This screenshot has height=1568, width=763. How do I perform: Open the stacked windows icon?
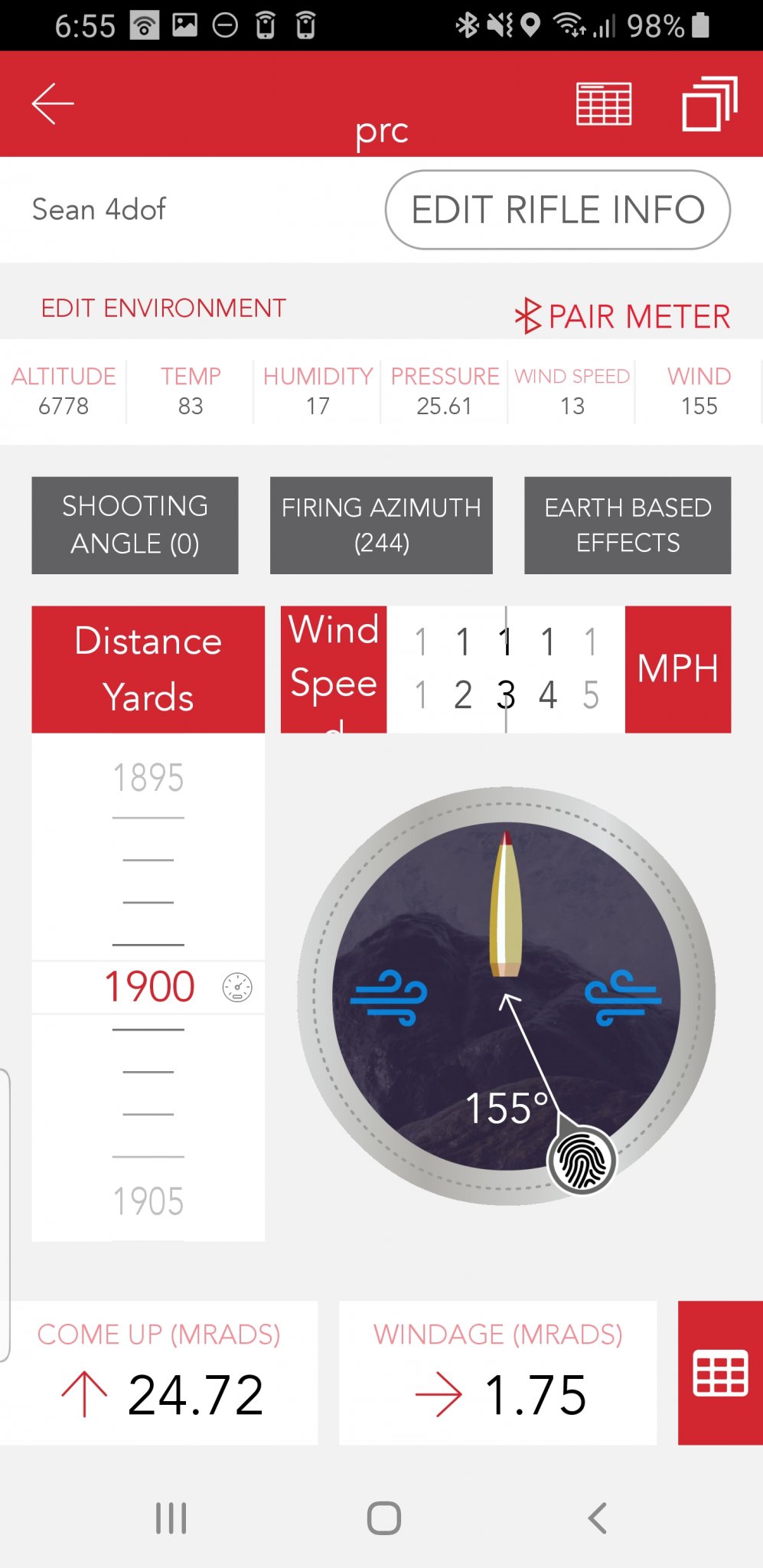pyautogui.click(x=709, y=103)
